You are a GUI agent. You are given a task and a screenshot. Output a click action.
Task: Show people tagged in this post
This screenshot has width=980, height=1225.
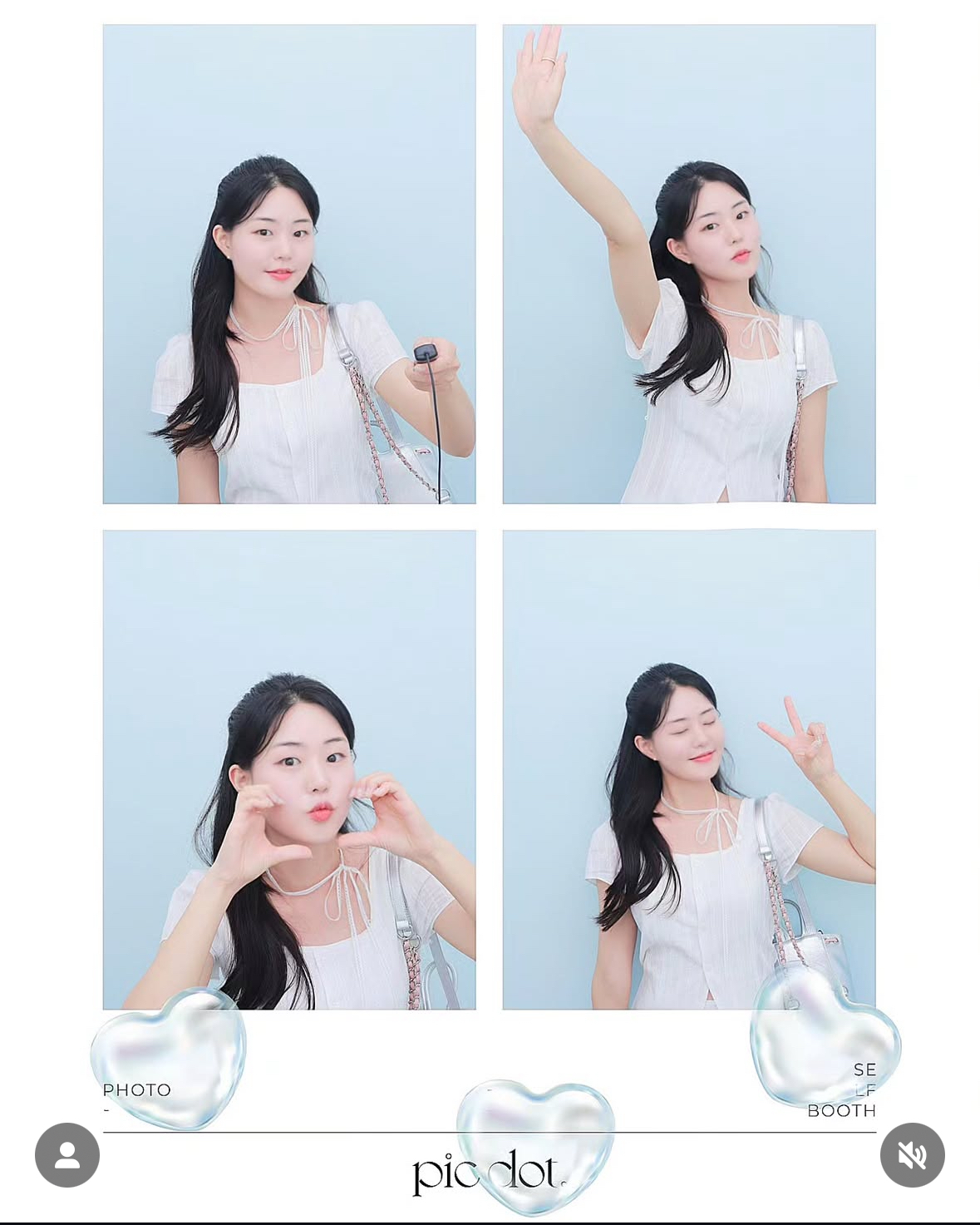(67, 1155)
